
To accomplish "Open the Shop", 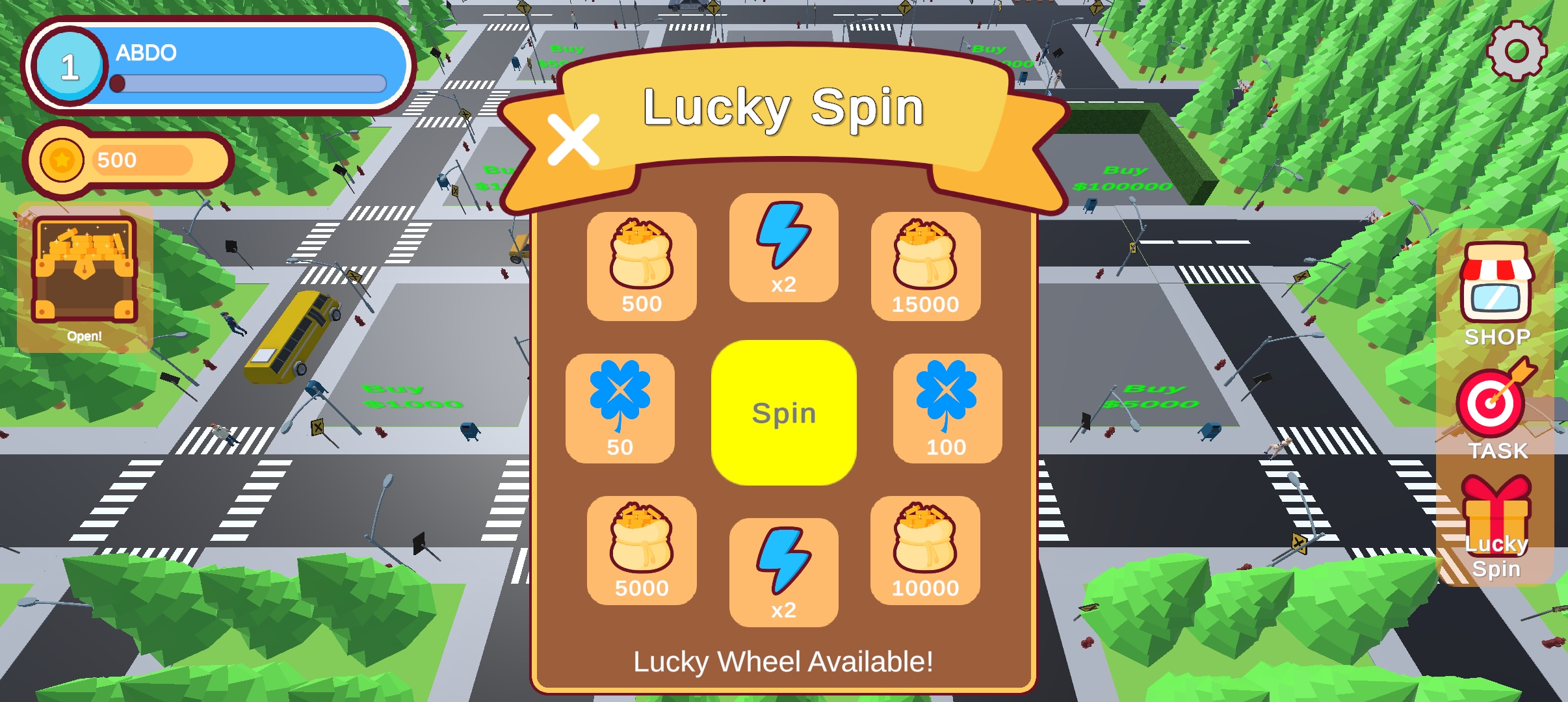I will 1496,294.
